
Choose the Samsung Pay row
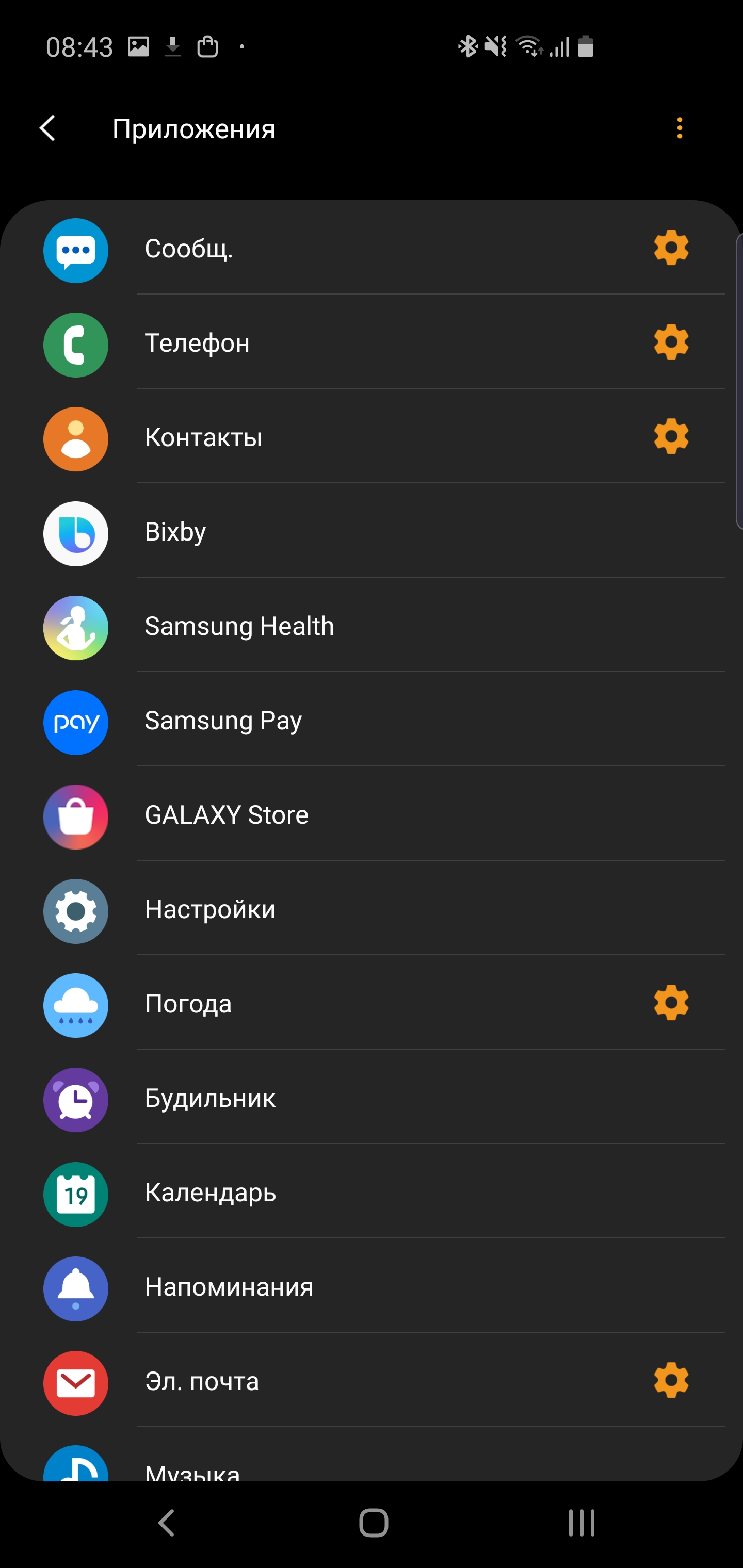coord(365,721)
